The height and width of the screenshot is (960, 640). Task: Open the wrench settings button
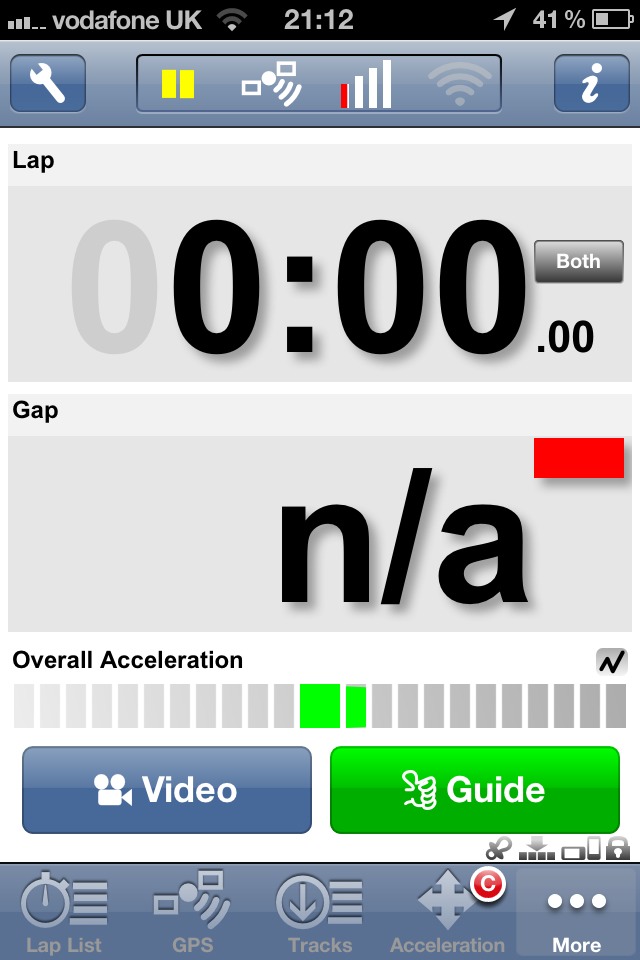pyautogui.click(x=47, y=84)
